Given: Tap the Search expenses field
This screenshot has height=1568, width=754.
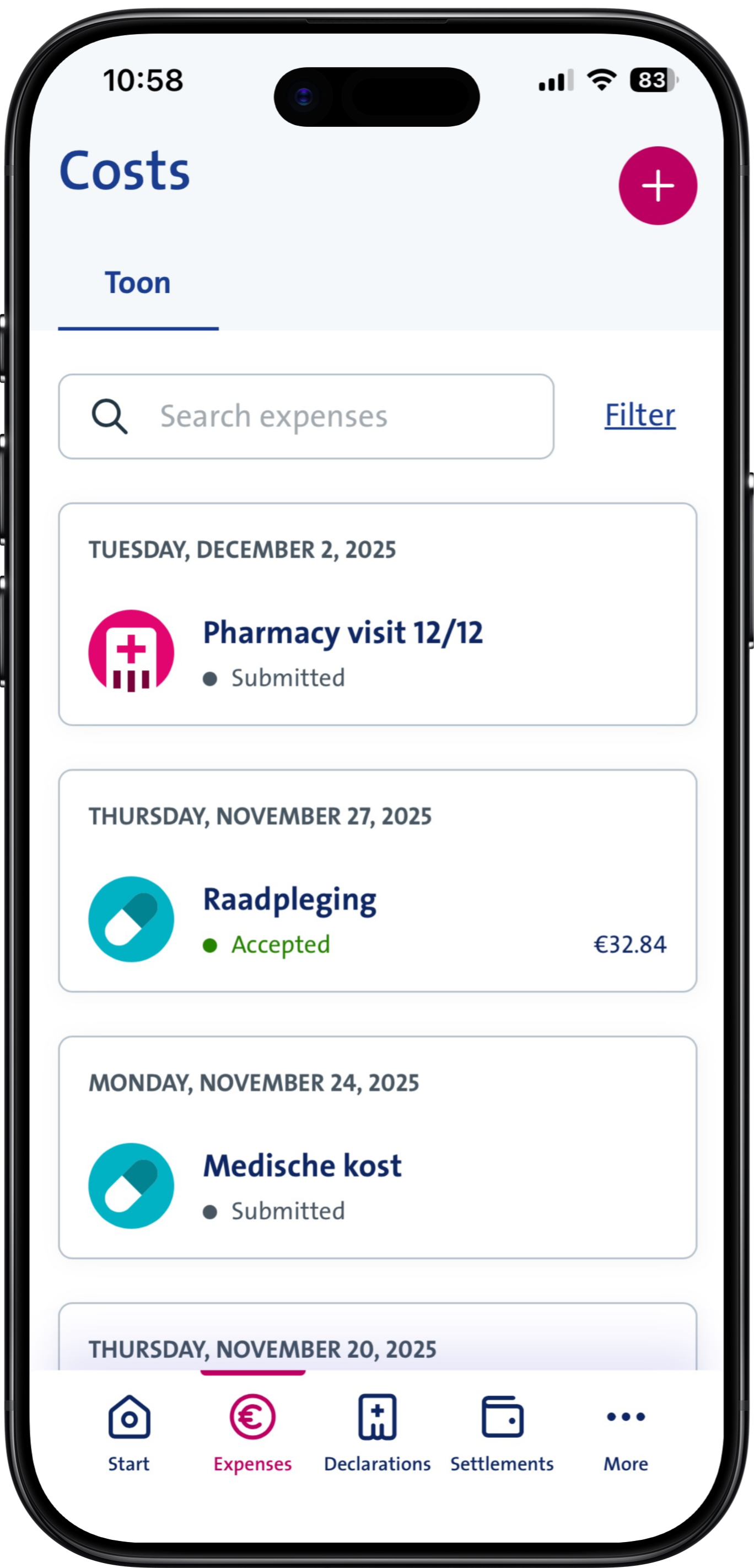Looking at the screenshot, I should 306,416.
